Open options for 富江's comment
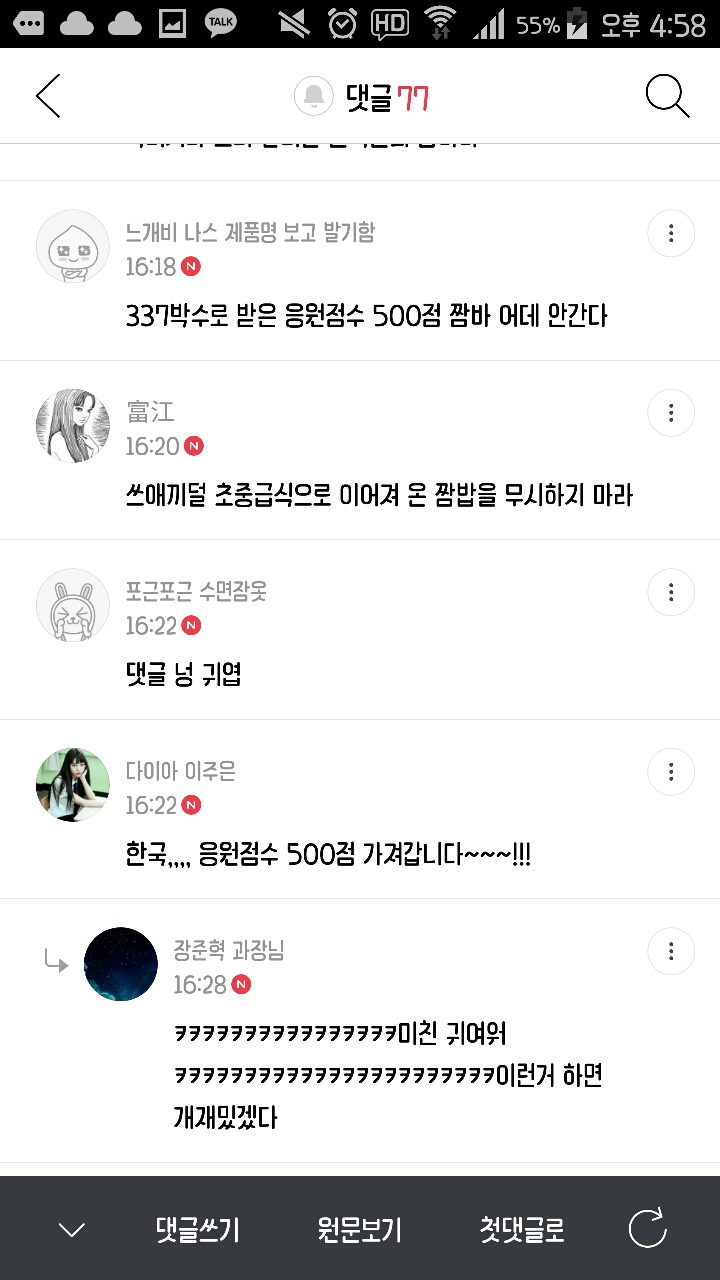 point(671,413)
